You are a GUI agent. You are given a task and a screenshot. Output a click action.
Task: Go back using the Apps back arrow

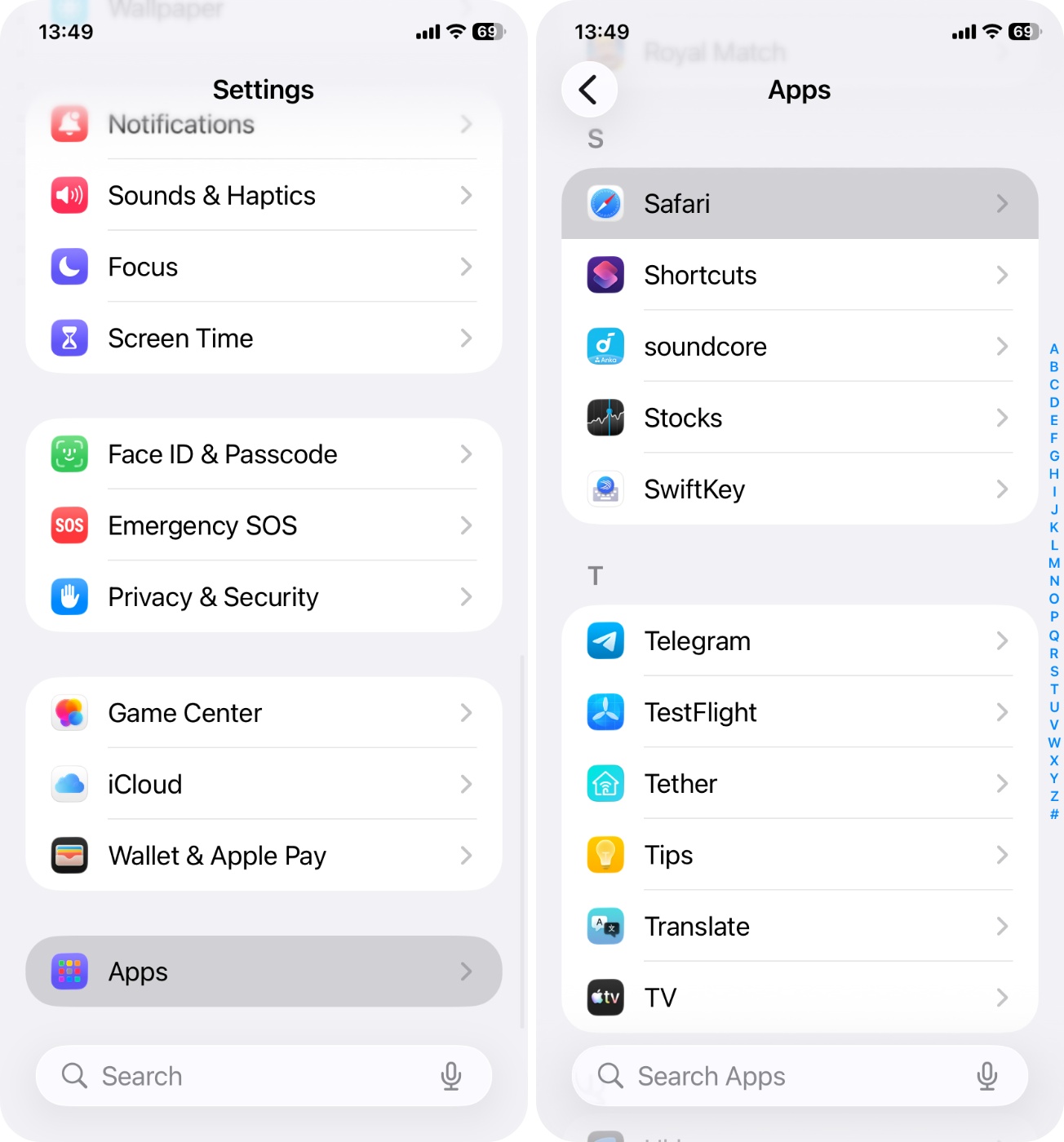[x=590, y=90]
